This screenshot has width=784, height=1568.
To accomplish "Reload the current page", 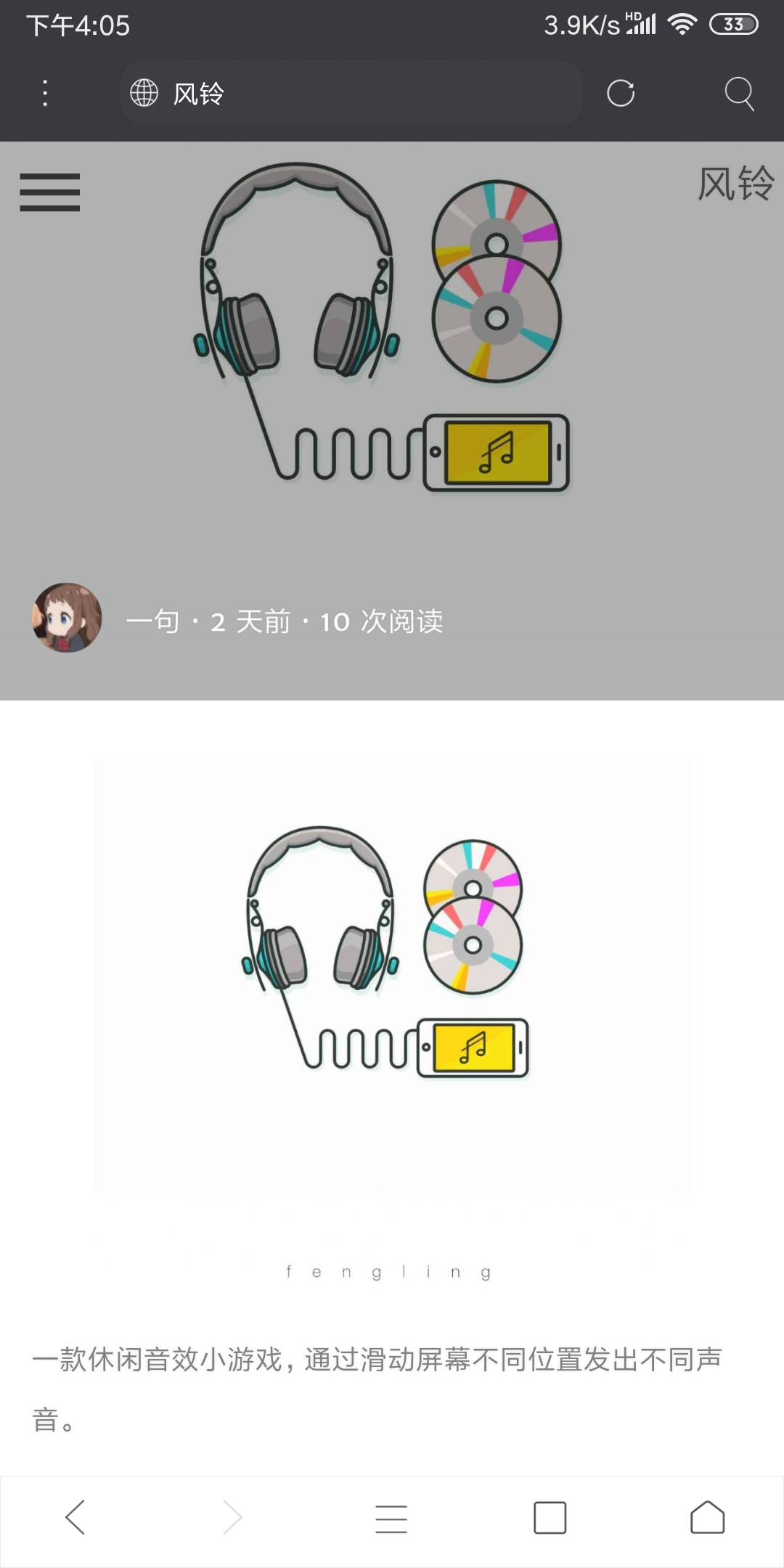I will pyautogui.click(x=621, y=93).
